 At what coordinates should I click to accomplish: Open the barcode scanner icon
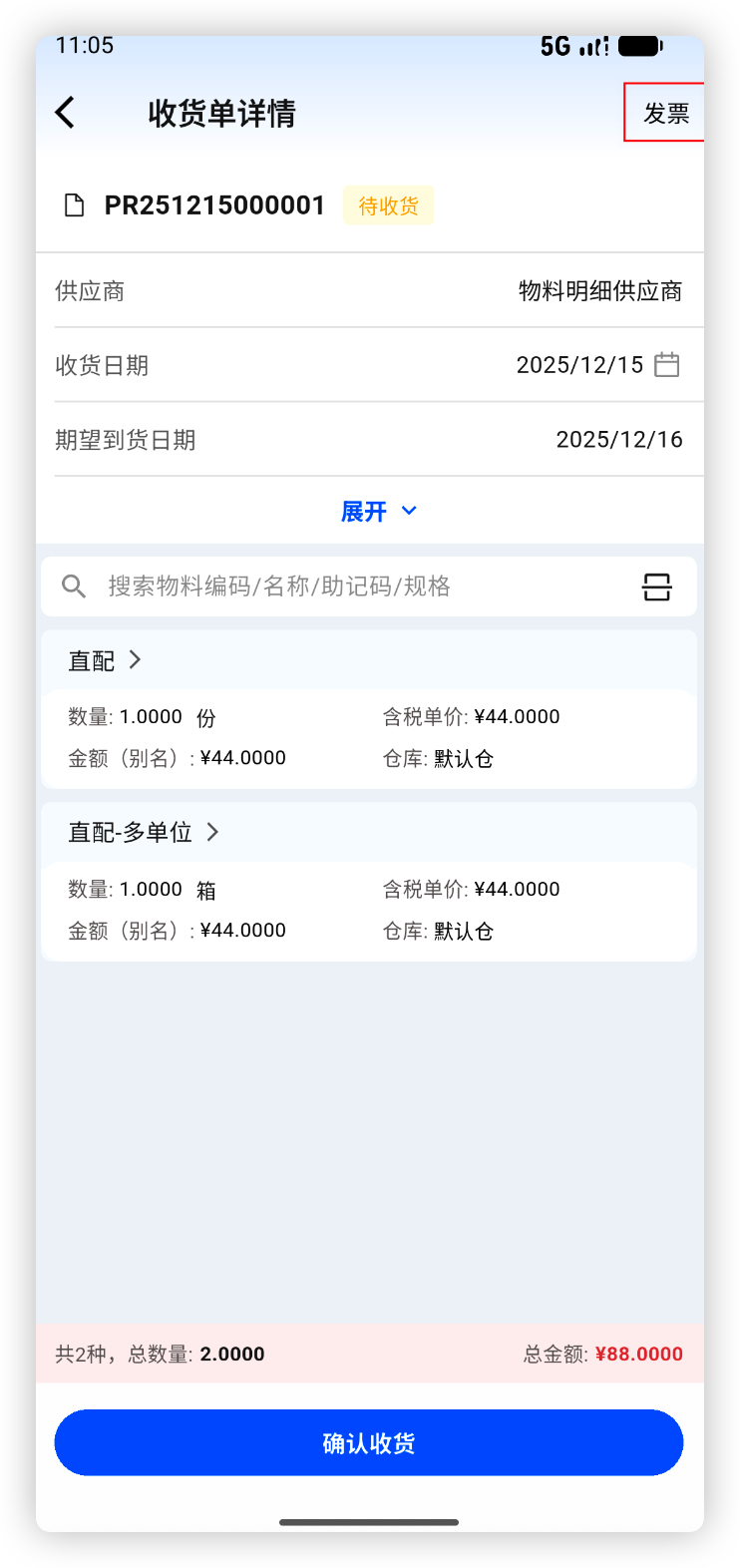click(x=656, y=587)
